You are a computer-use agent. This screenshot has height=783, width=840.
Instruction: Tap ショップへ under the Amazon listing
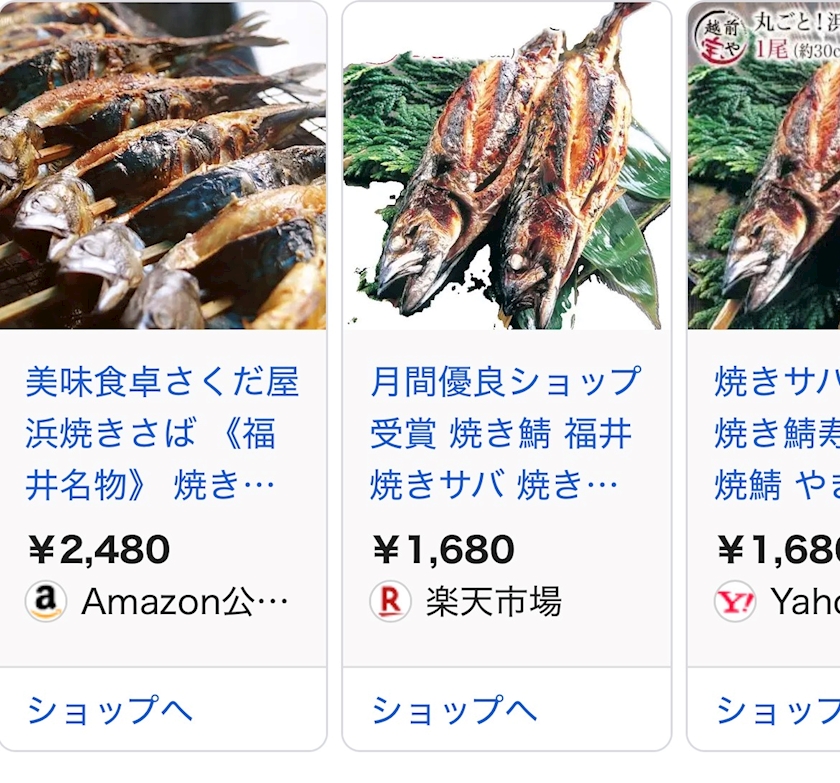pyautogui.click(x=110, y=710)
